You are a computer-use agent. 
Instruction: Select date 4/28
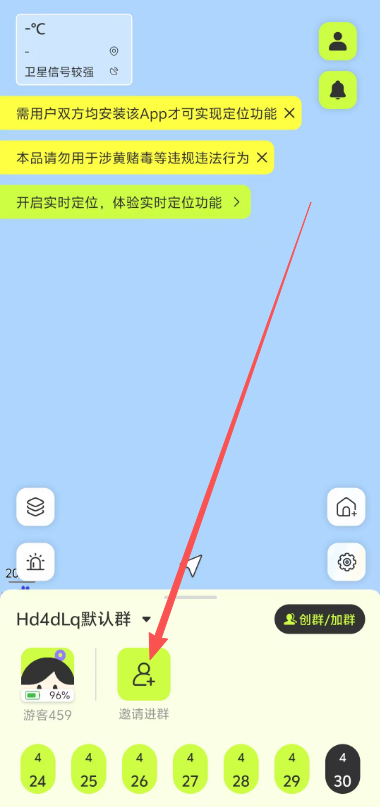241,769
